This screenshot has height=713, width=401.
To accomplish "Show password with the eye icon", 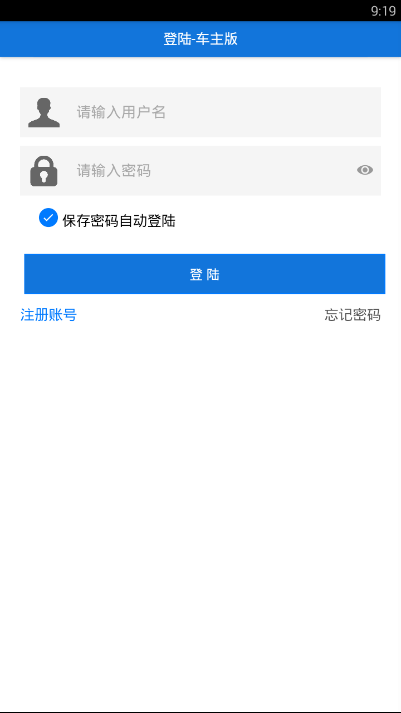I will 365,170.
